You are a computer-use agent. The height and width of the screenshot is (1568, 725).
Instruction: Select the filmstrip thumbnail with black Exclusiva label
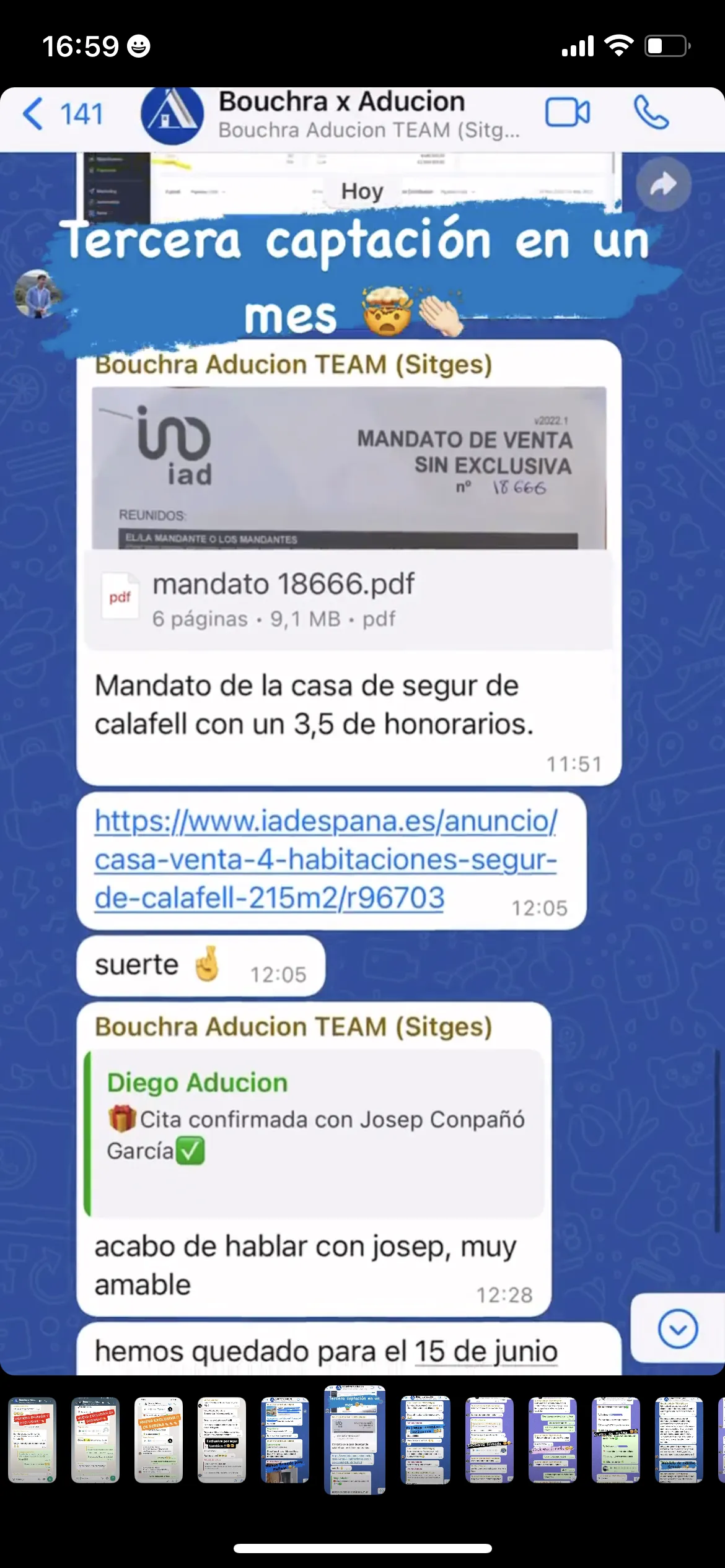point(222,1440)
